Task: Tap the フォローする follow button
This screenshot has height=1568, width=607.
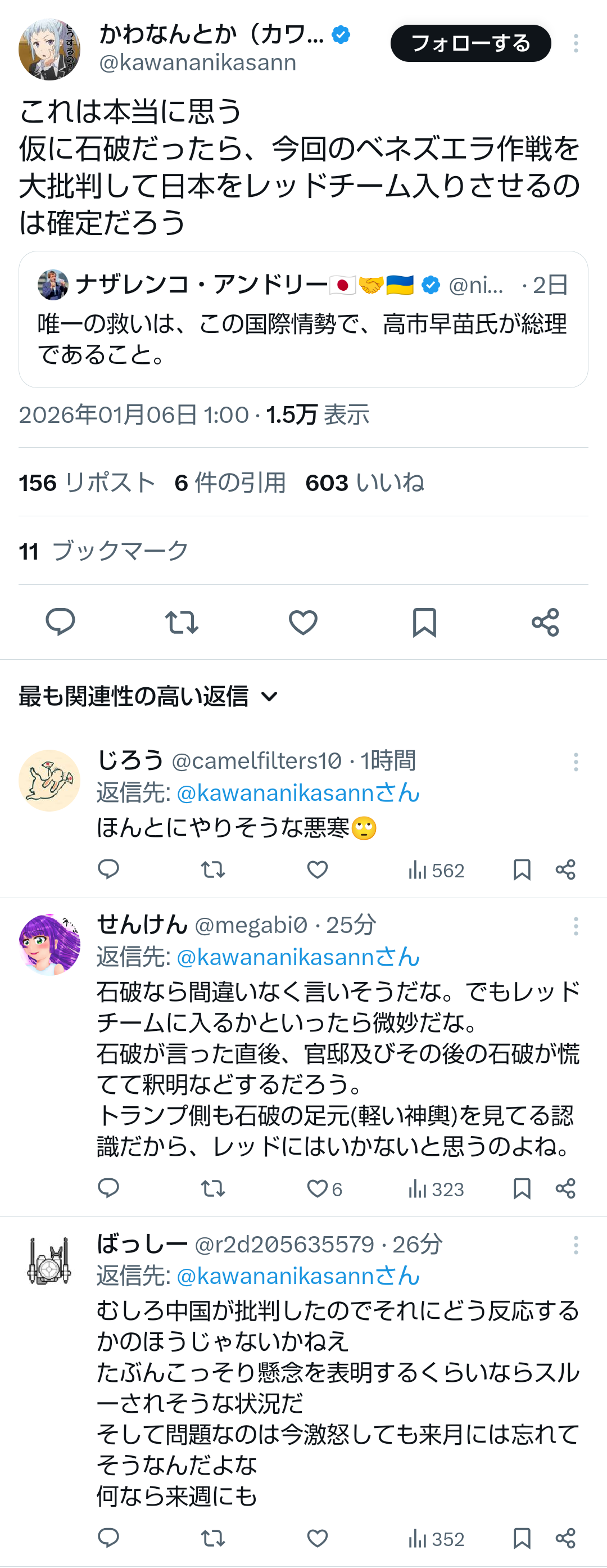Action: 470,43
